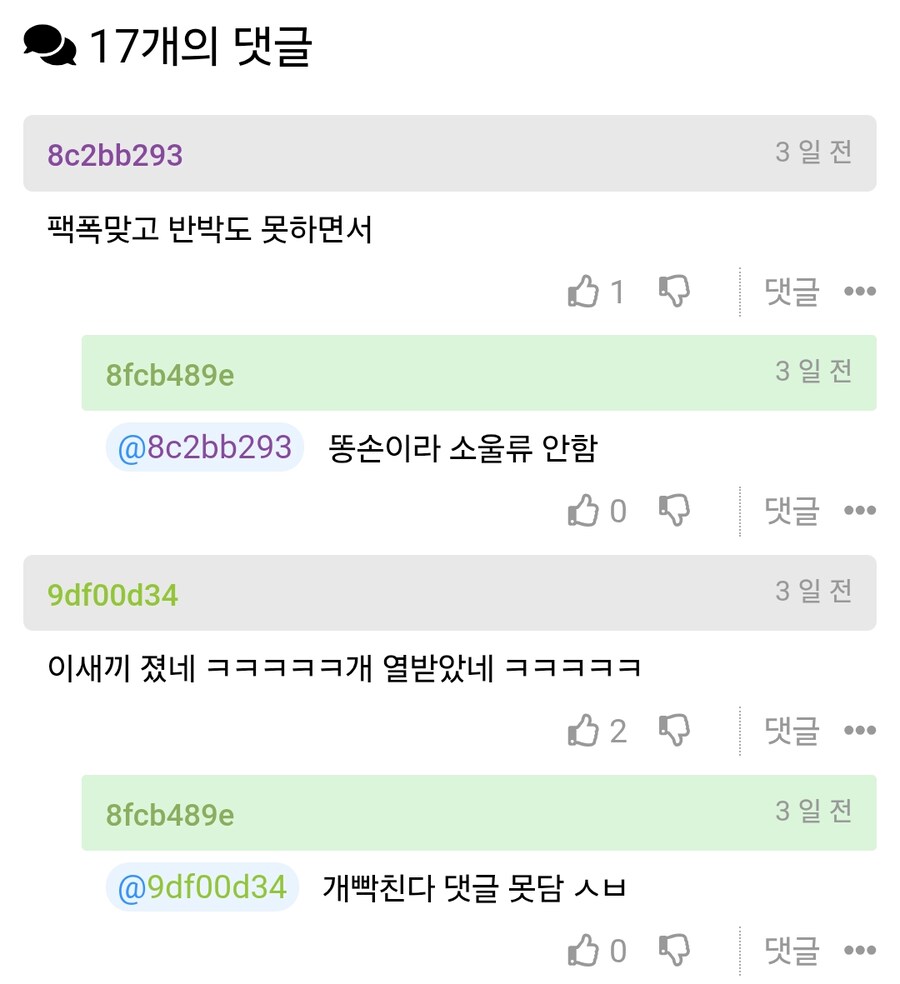This screenshot has width=900, height=984.
Task: Like the comment by 8c2bb293
Action: [584, 292]
